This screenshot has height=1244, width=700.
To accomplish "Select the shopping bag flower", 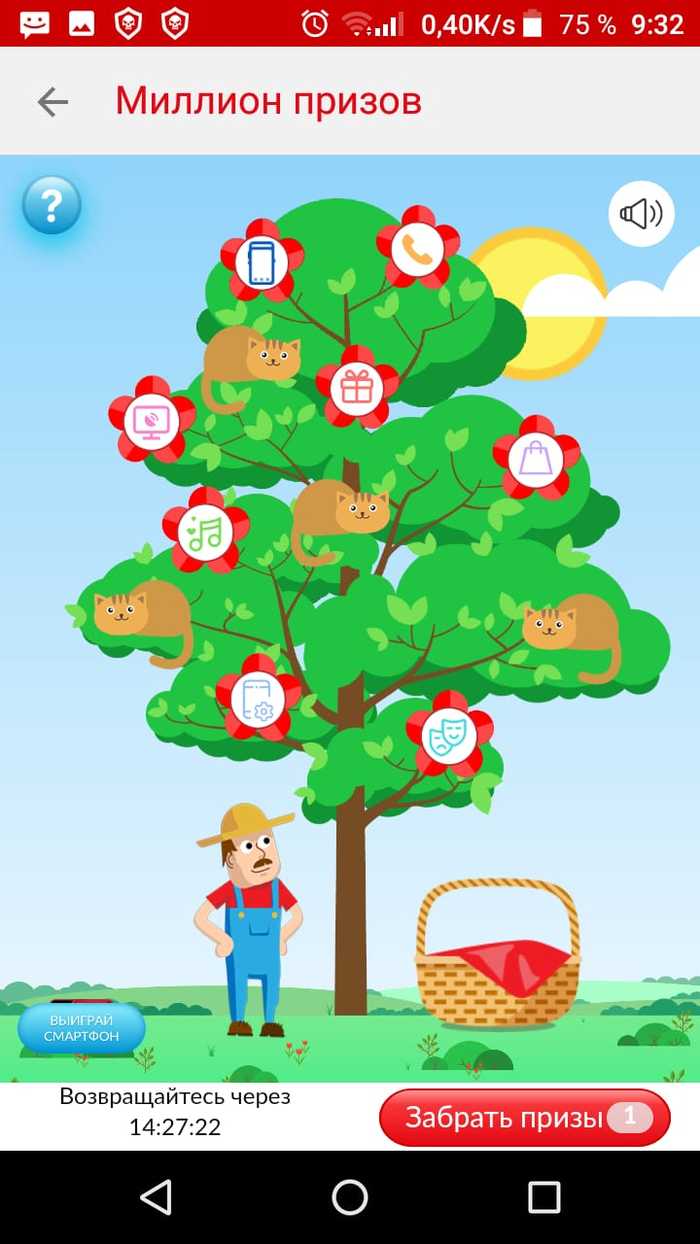I will click(x=536, y=458).
